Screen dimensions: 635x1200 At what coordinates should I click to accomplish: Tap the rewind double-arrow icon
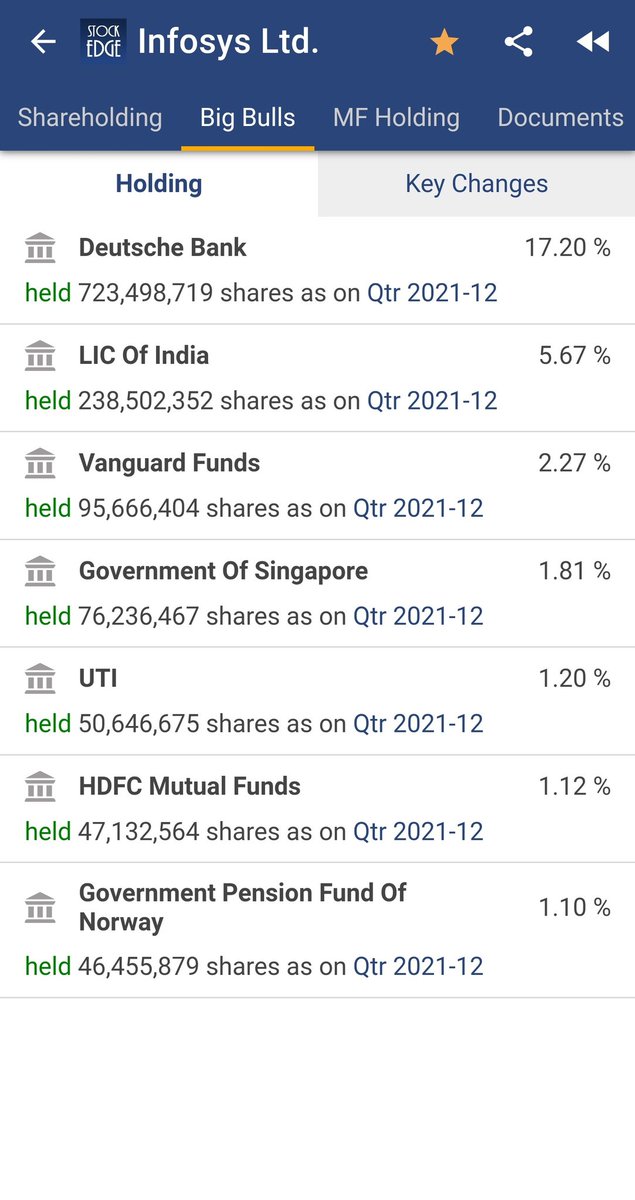point(593,42)
